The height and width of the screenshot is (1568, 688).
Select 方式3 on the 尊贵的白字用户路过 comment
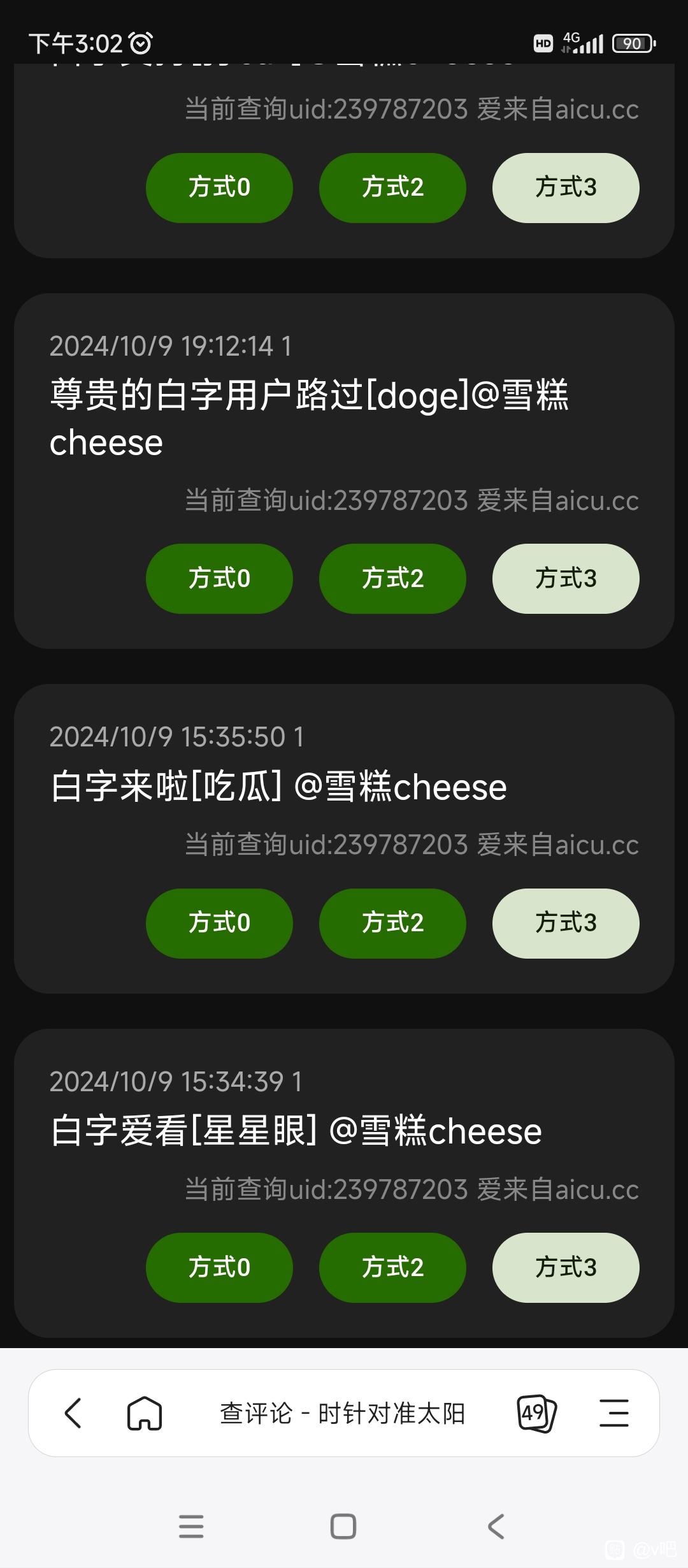point(566,578)
